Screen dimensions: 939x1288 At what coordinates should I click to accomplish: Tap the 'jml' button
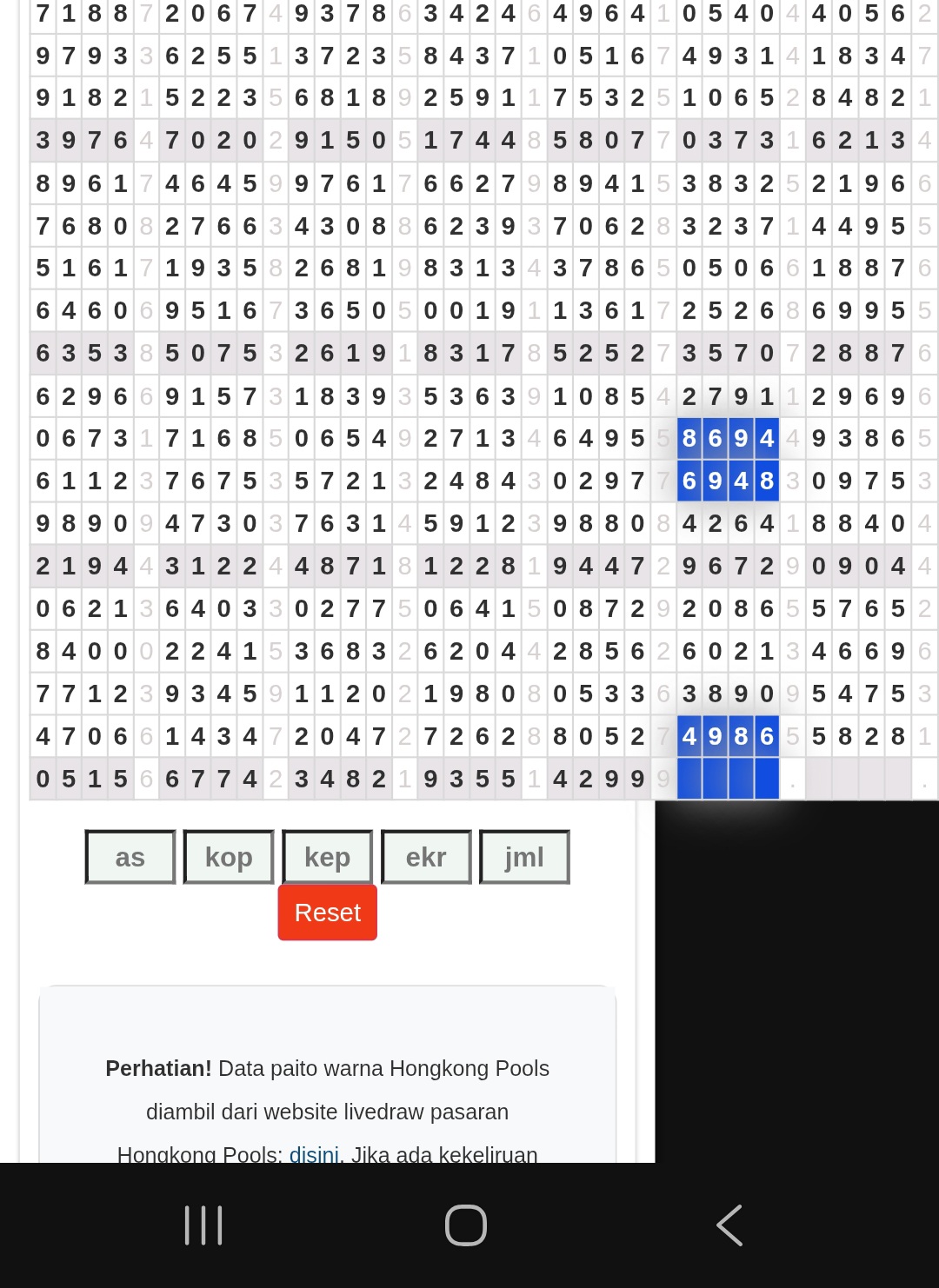pyautogui.click(x=524, y=857)
